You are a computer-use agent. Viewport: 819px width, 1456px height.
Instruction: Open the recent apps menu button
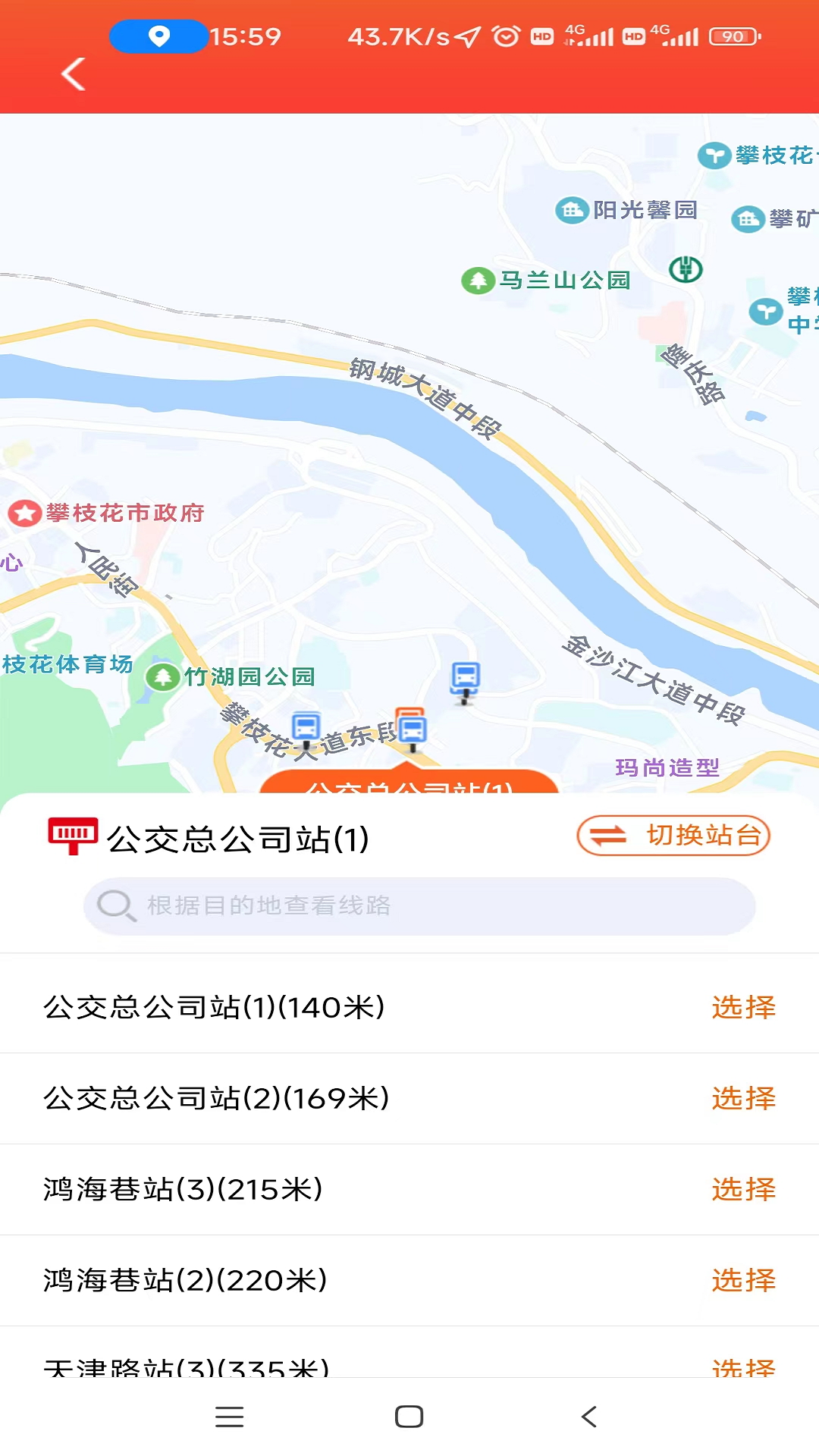pyautogui.click(x=230, y=1417)
